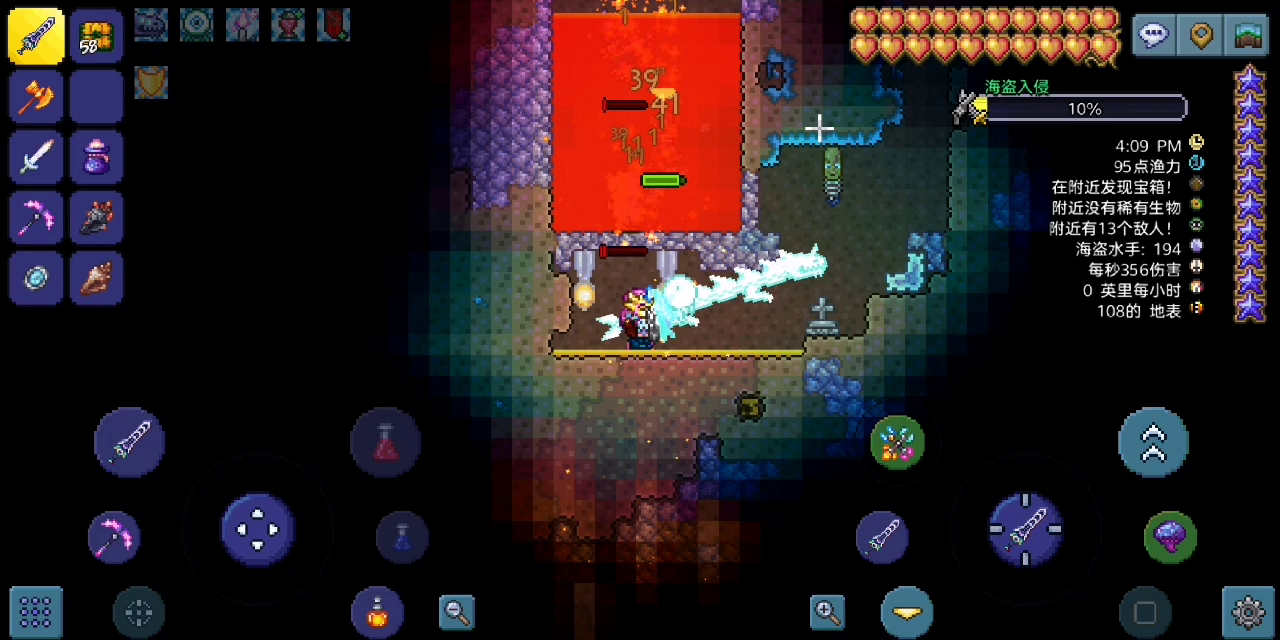Open the inventory grid button

(x=36, y=611)
